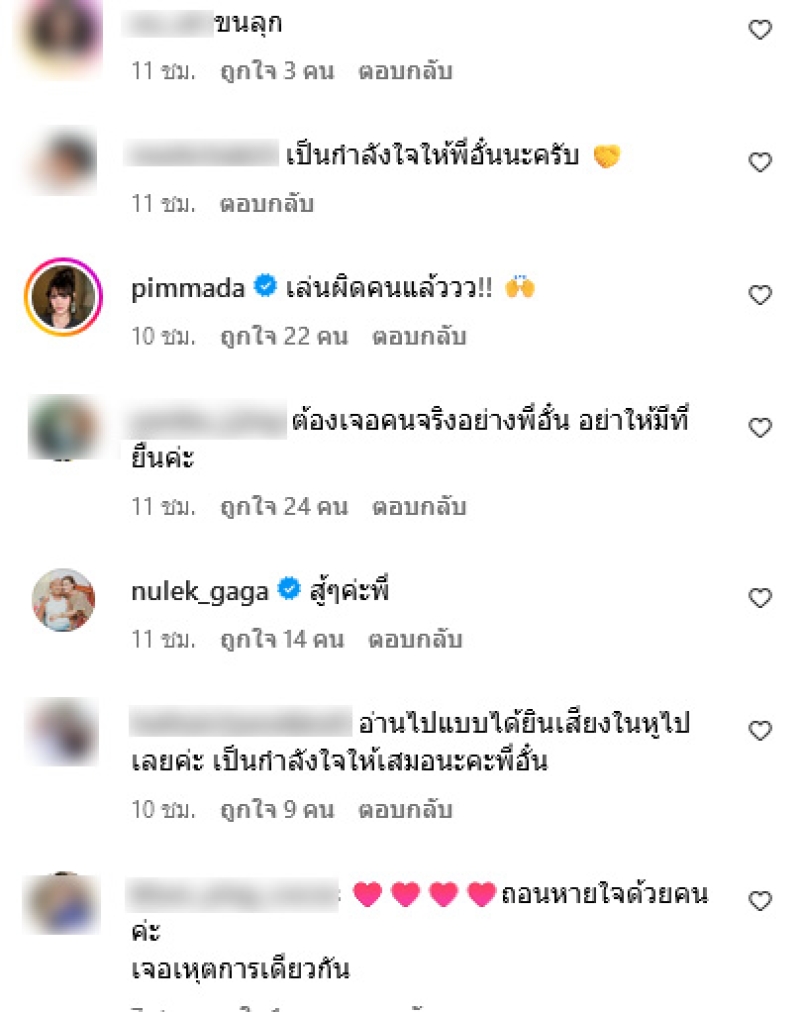Open pimmada's profile from username
The width and height of the screenshot is (800, 1012).
188,289
